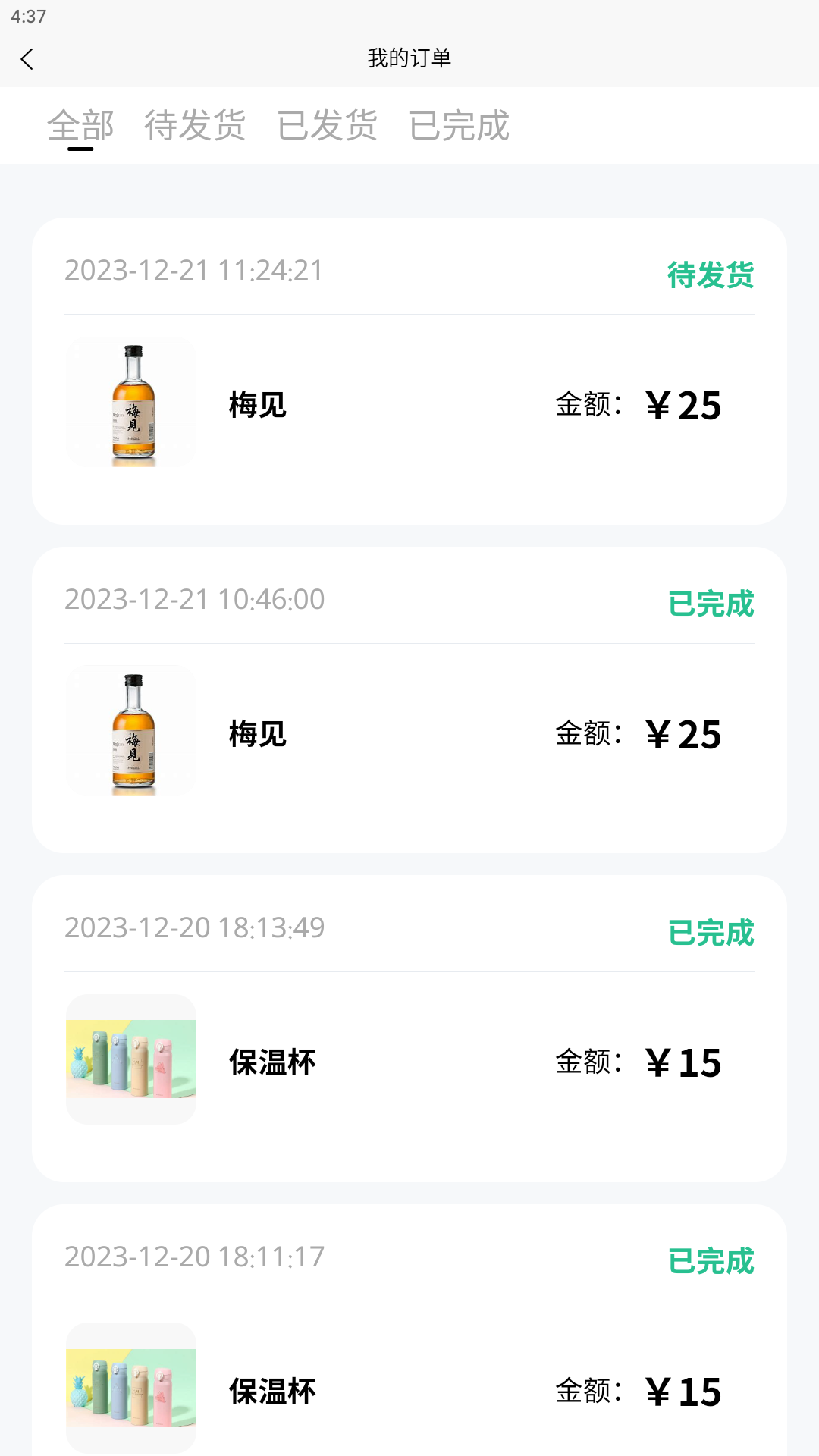The width and height of the screenshot is (819, 1456).
Task: Switch to the 待发货 tab
Action: click(x=195, y=125)
